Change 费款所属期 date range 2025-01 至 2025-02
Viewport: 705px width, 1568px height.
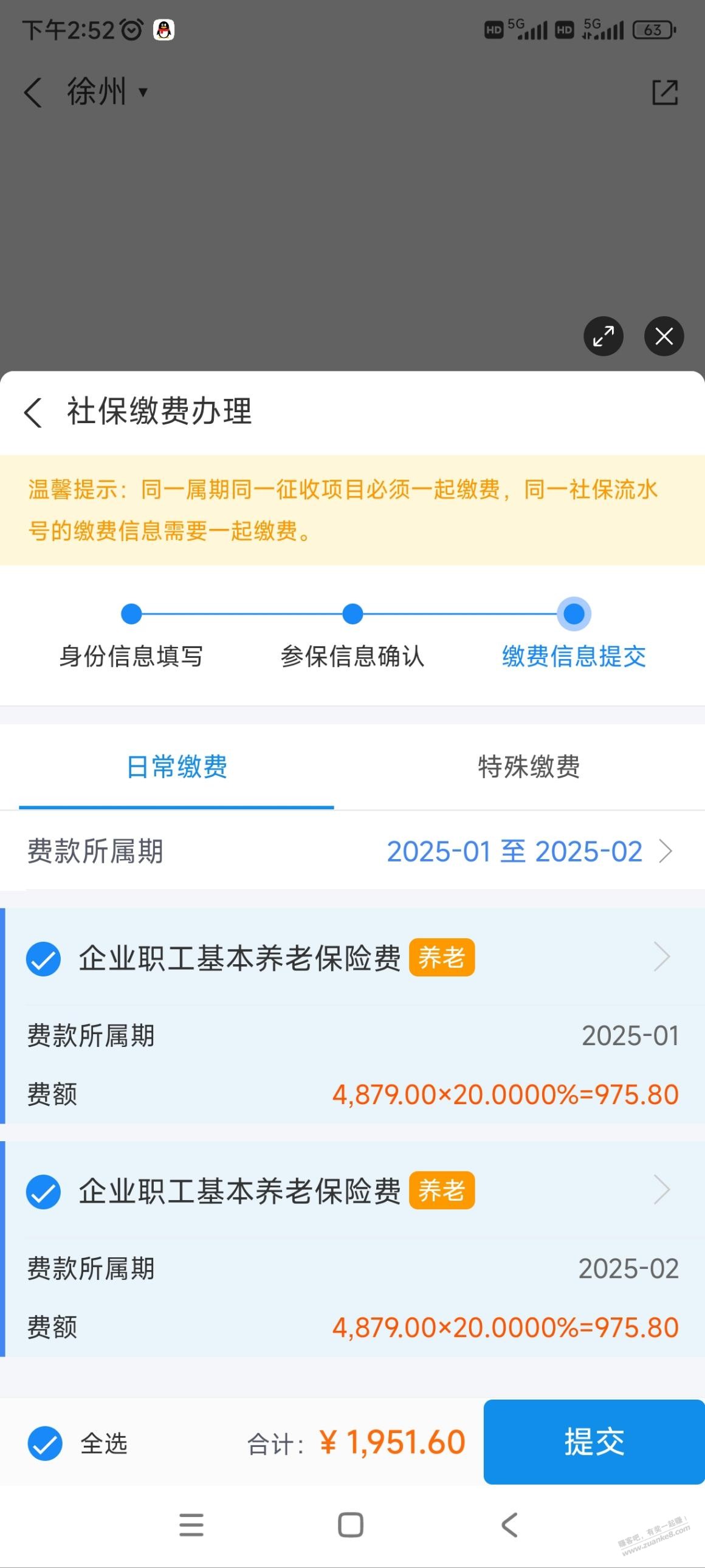(x=528, y=851)
